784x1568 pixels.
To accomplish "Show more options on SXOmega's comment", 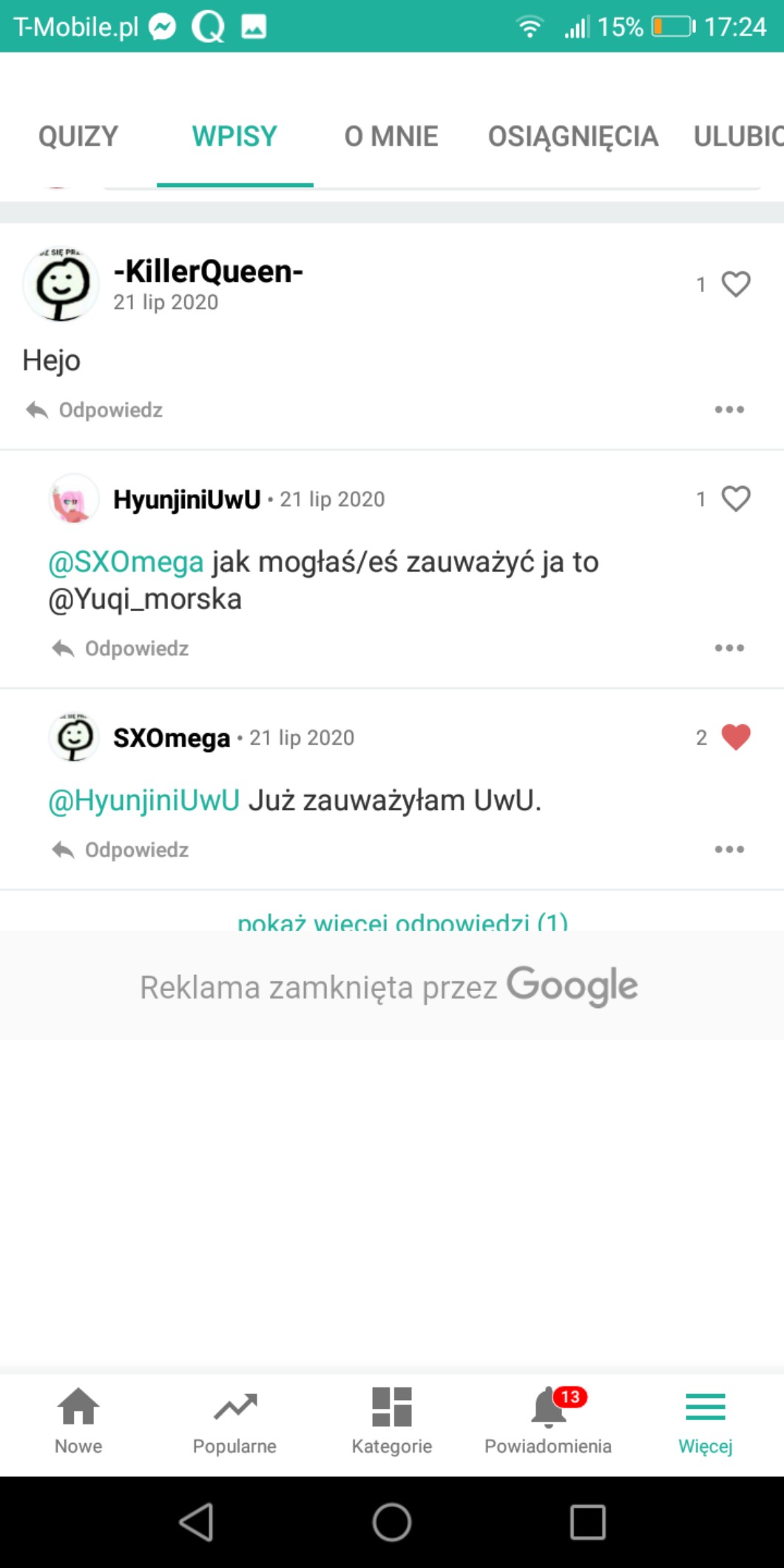I will 729,849.
